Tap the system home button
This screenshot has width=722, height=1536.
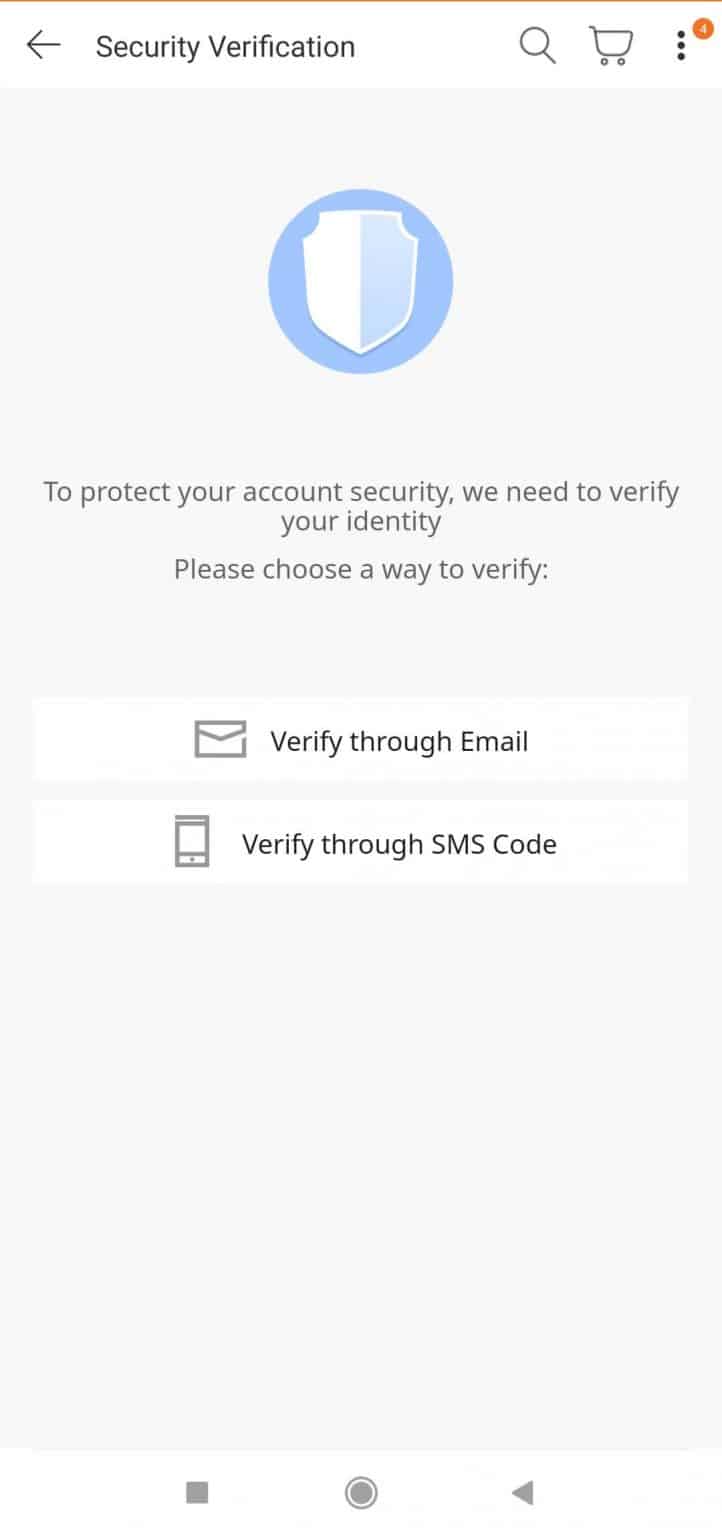360,1493
